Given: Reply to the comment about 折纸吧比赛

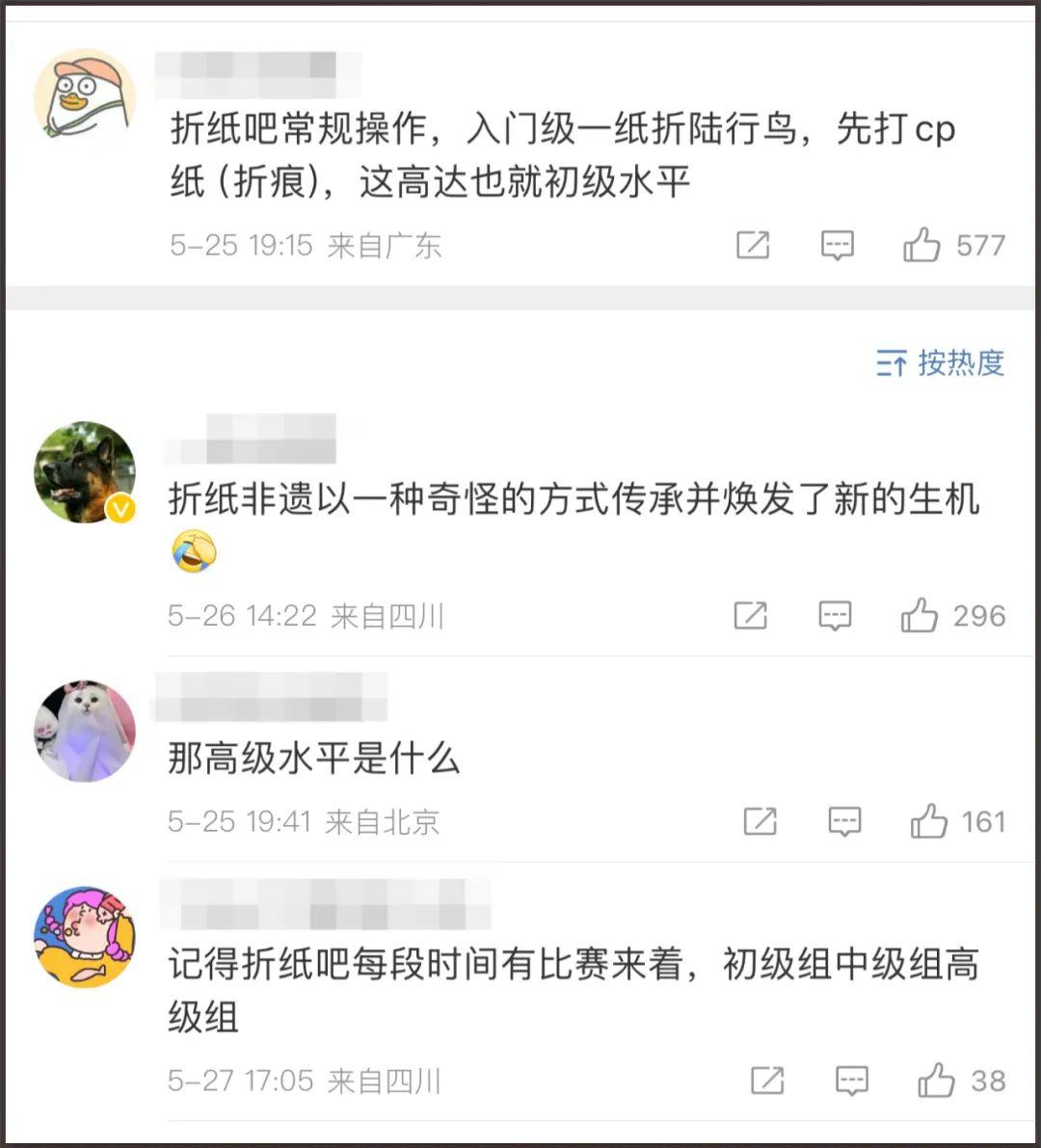Looking at the screenshot, I should click(851, 1081).
